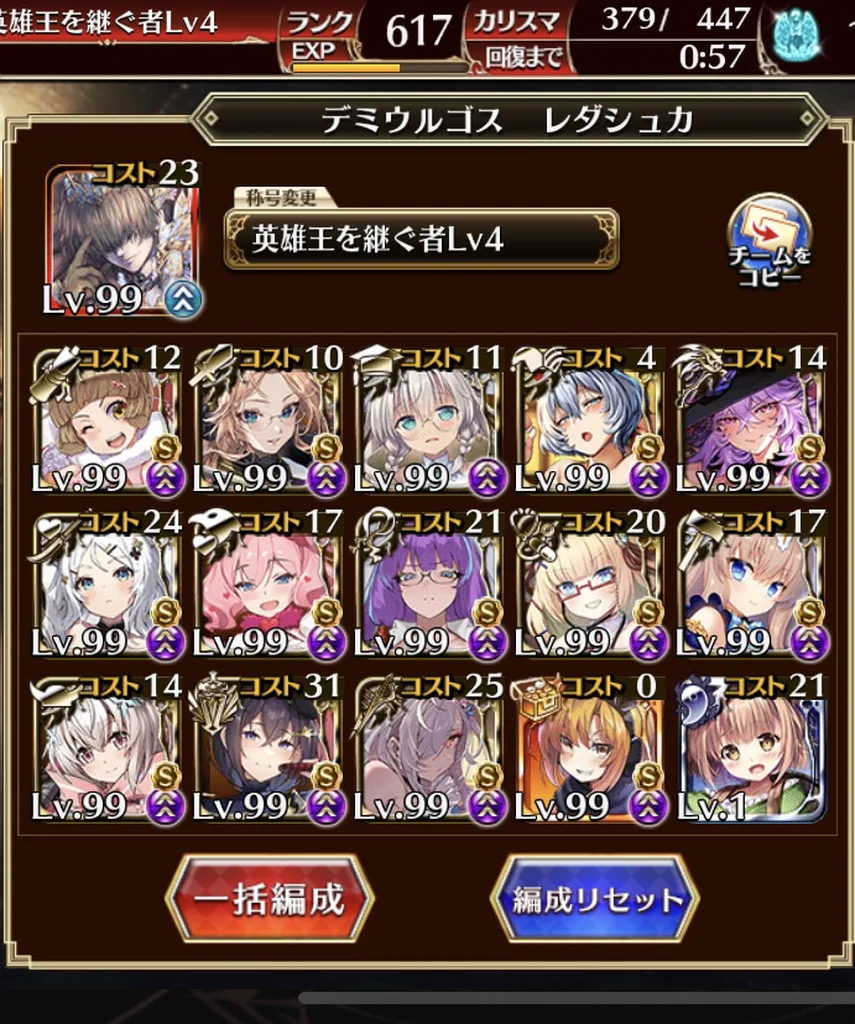Screen dimensions: 855x1024
Task: Open the cost 23 leader unit portrait
Action: 122,241
